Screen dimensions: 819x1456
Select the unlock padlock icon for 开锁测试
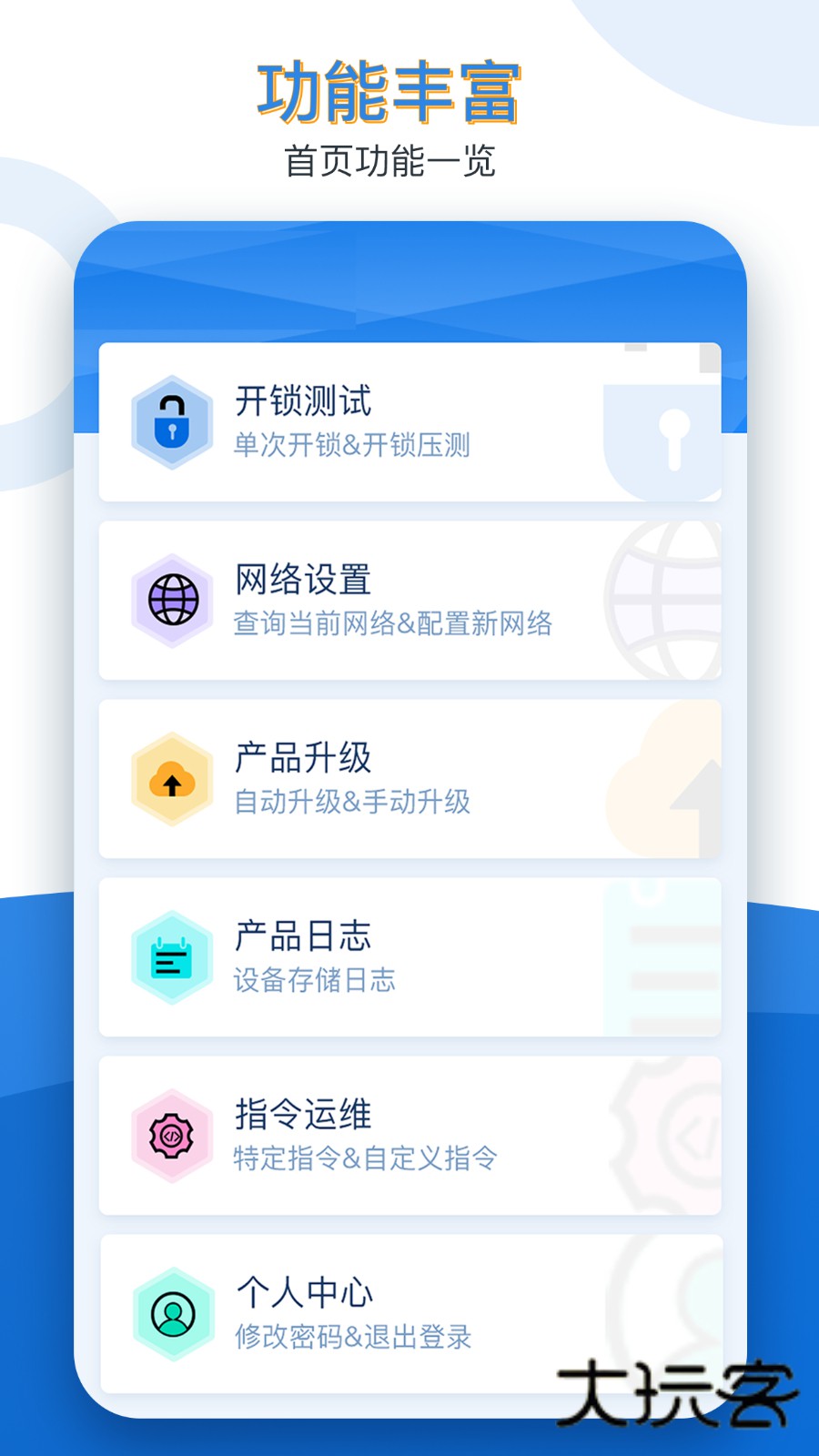coord(172,421)
